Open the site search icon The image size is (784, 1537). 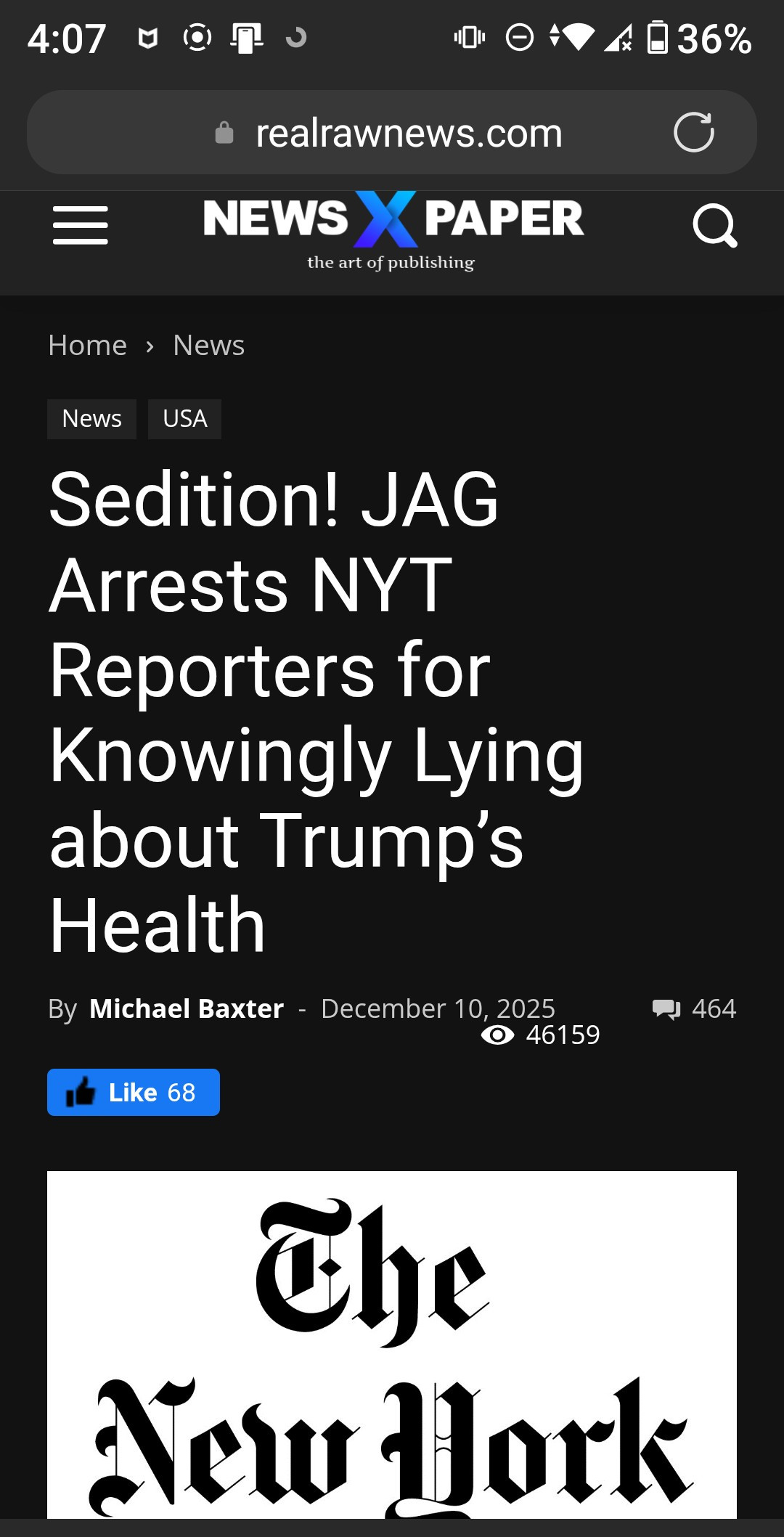(714, 226)
